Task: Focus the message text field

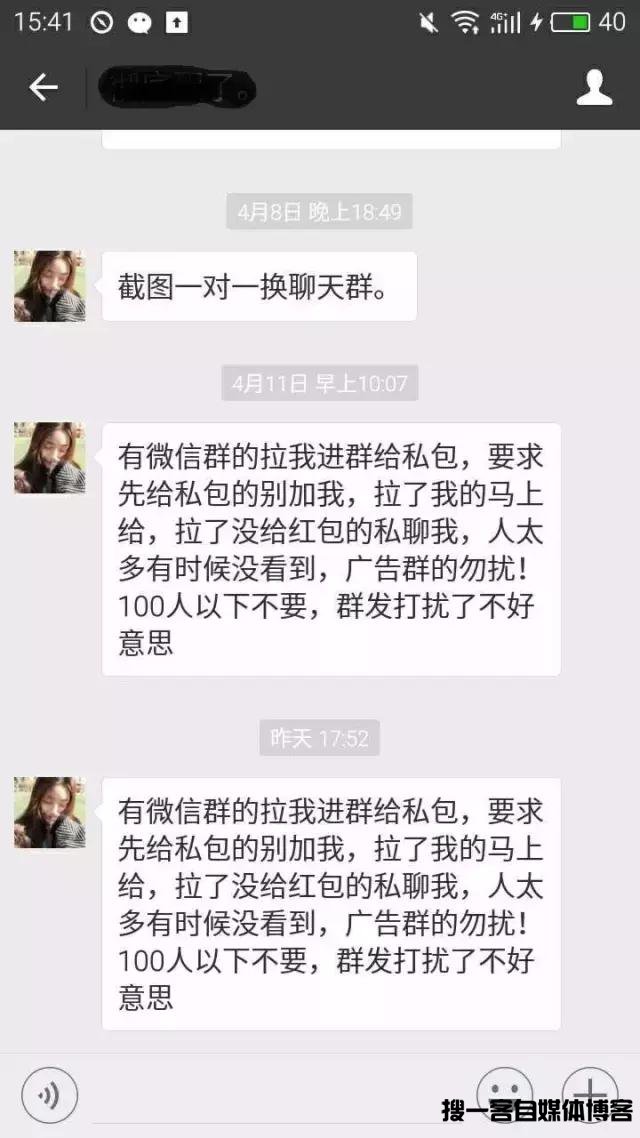Action: click(x=270, y=1097)
